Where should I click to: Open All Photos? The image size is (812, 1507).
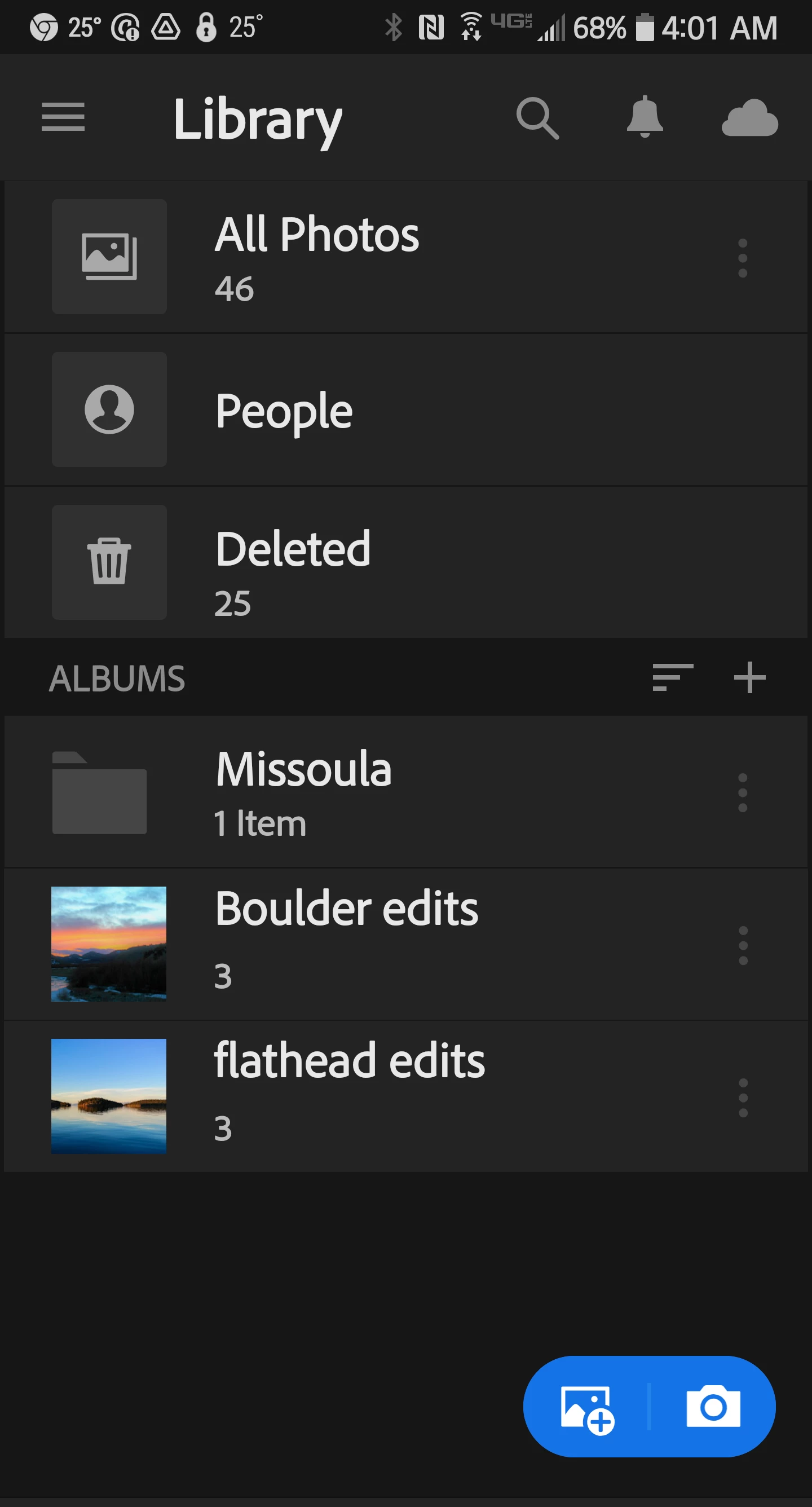click(316, 257)
